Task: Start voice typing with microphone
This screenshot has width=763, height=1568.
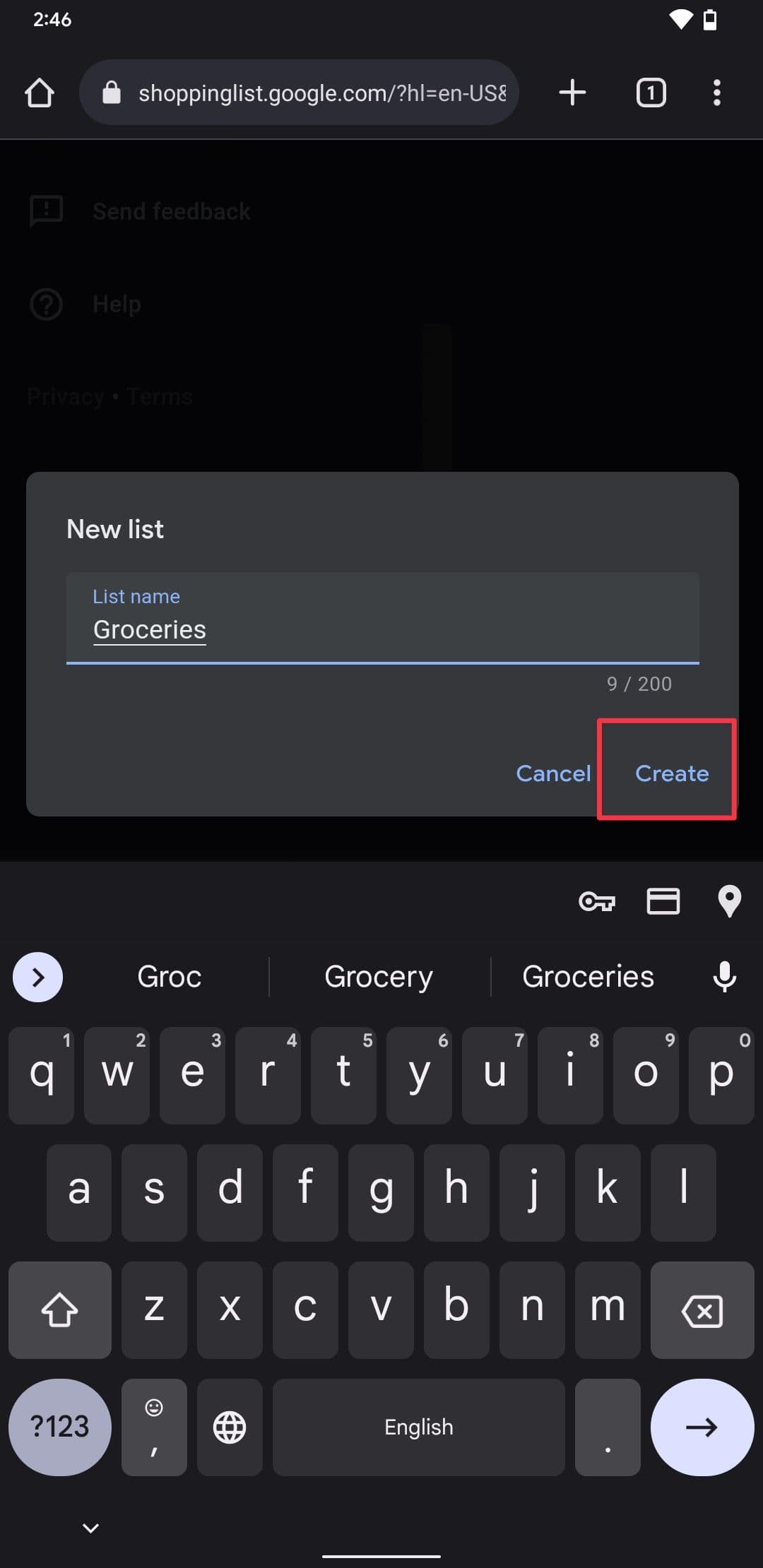Action: pyautogui.click(x=724, y=977)
